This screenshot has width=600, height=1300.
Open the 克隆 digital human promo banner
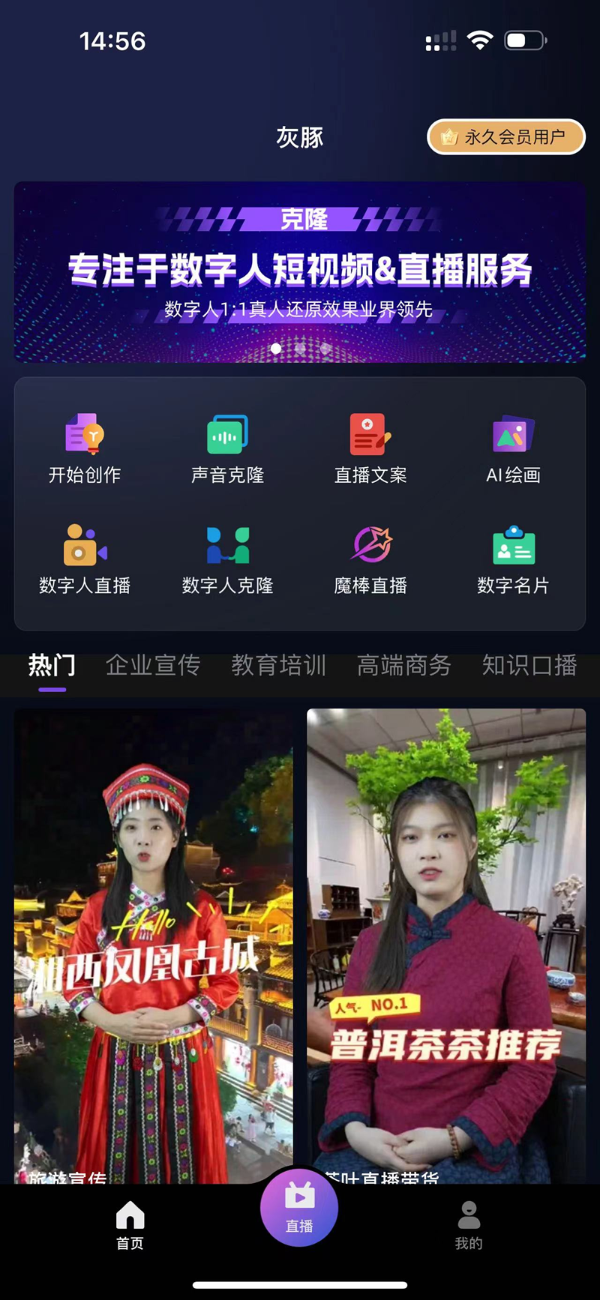click(300, 271)
